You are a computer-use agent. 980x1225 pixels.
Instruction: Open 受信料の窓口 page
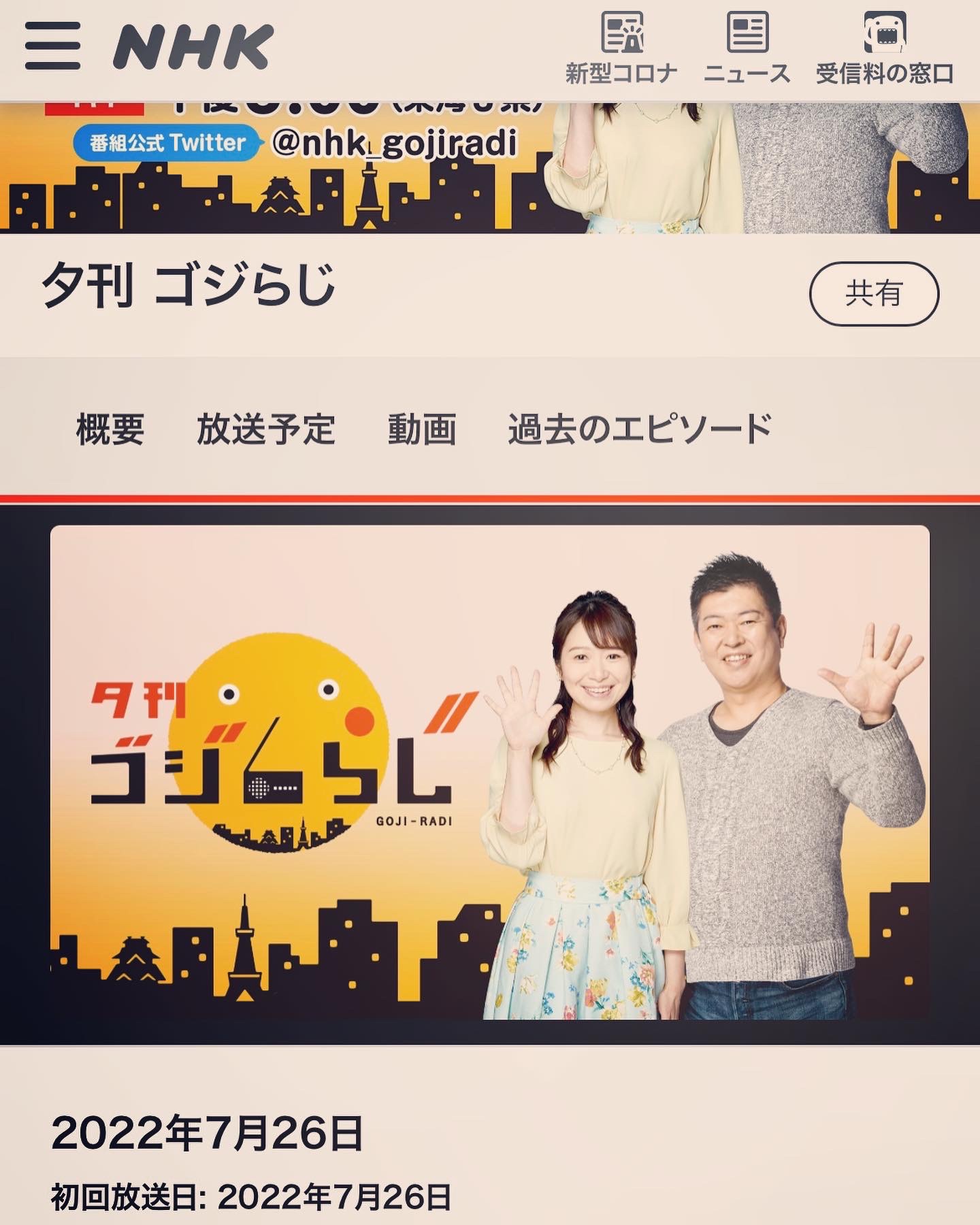point(885,47)
